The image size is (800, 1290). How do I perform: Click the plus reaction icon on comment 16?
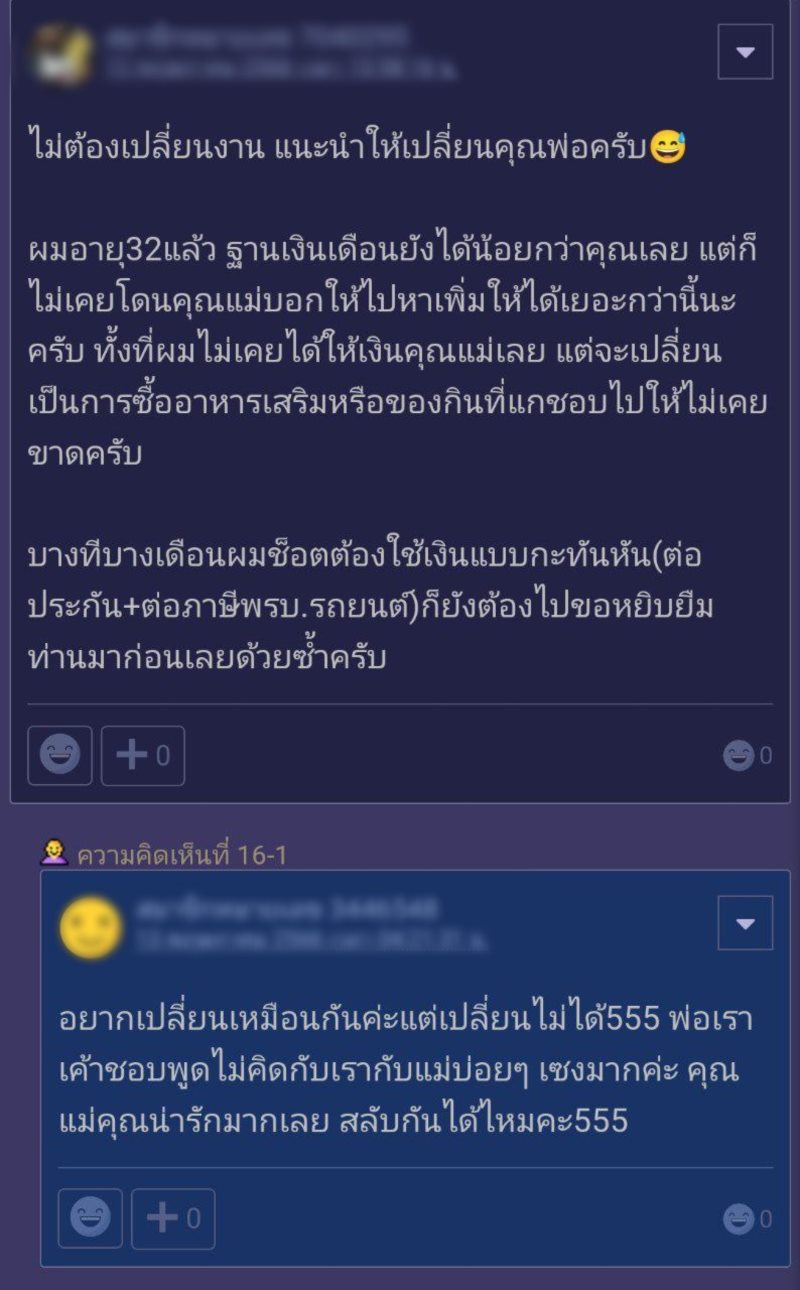click(140, 756)
